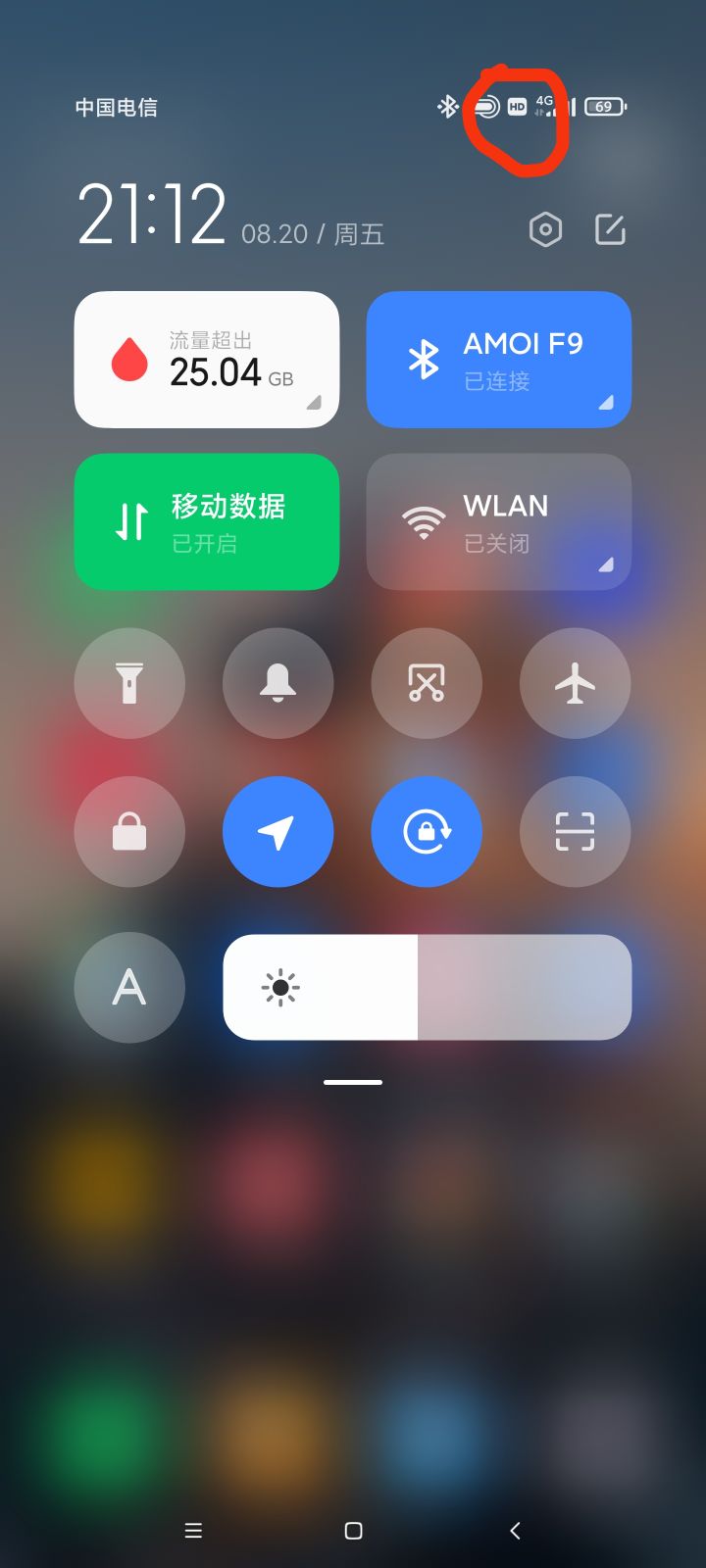
Task: Toggle the rotation lock icon
Action: point(427,832)
